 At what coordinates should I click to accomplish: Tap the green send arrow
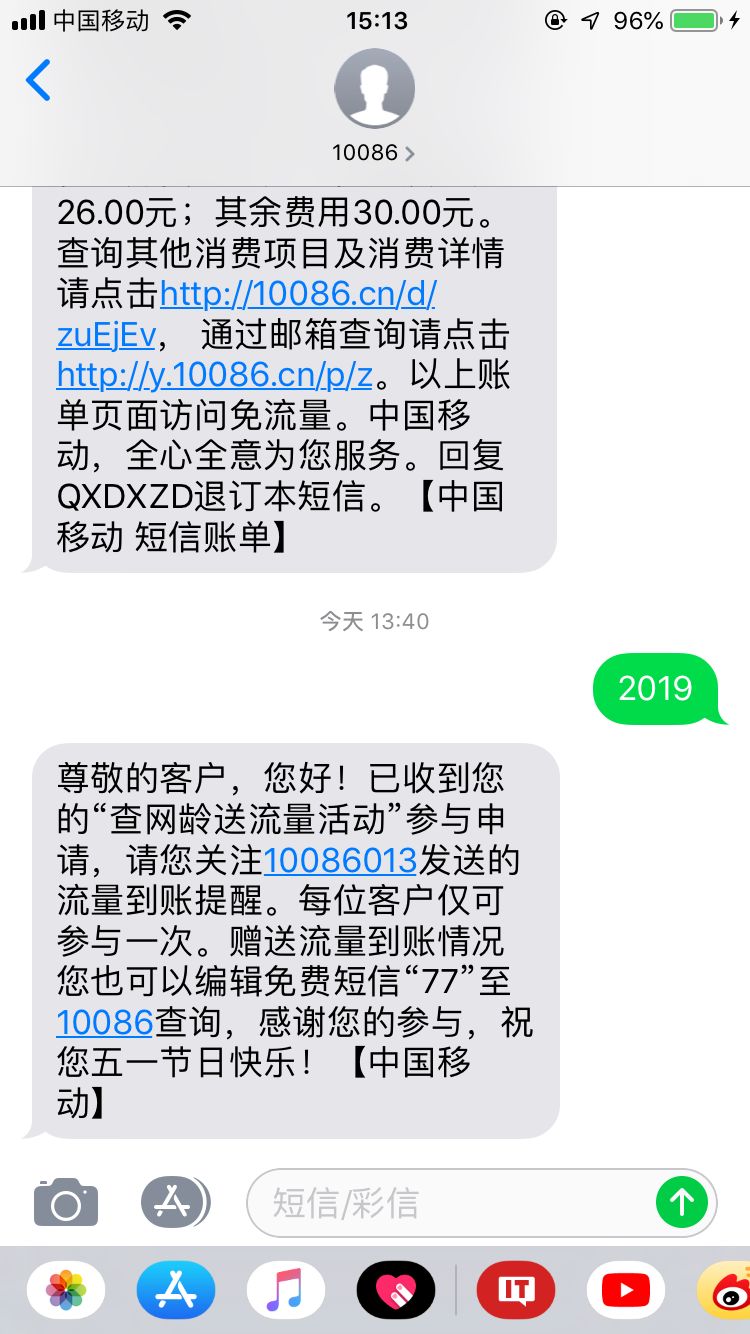683,1202
